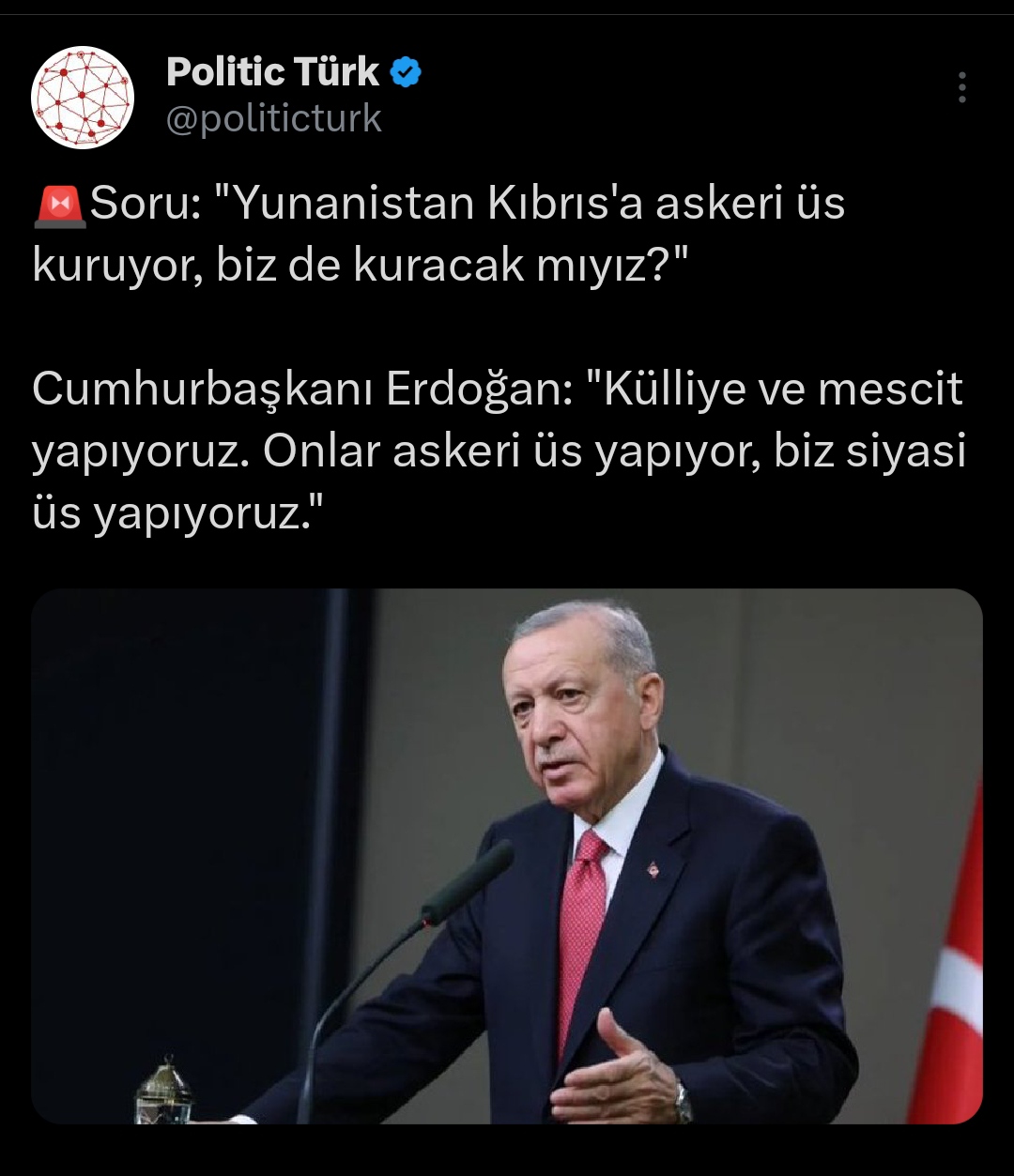Screen dimensions: 1014x1176
Task: Open the tweet's attached photo
Action: (x=507, y=856)
